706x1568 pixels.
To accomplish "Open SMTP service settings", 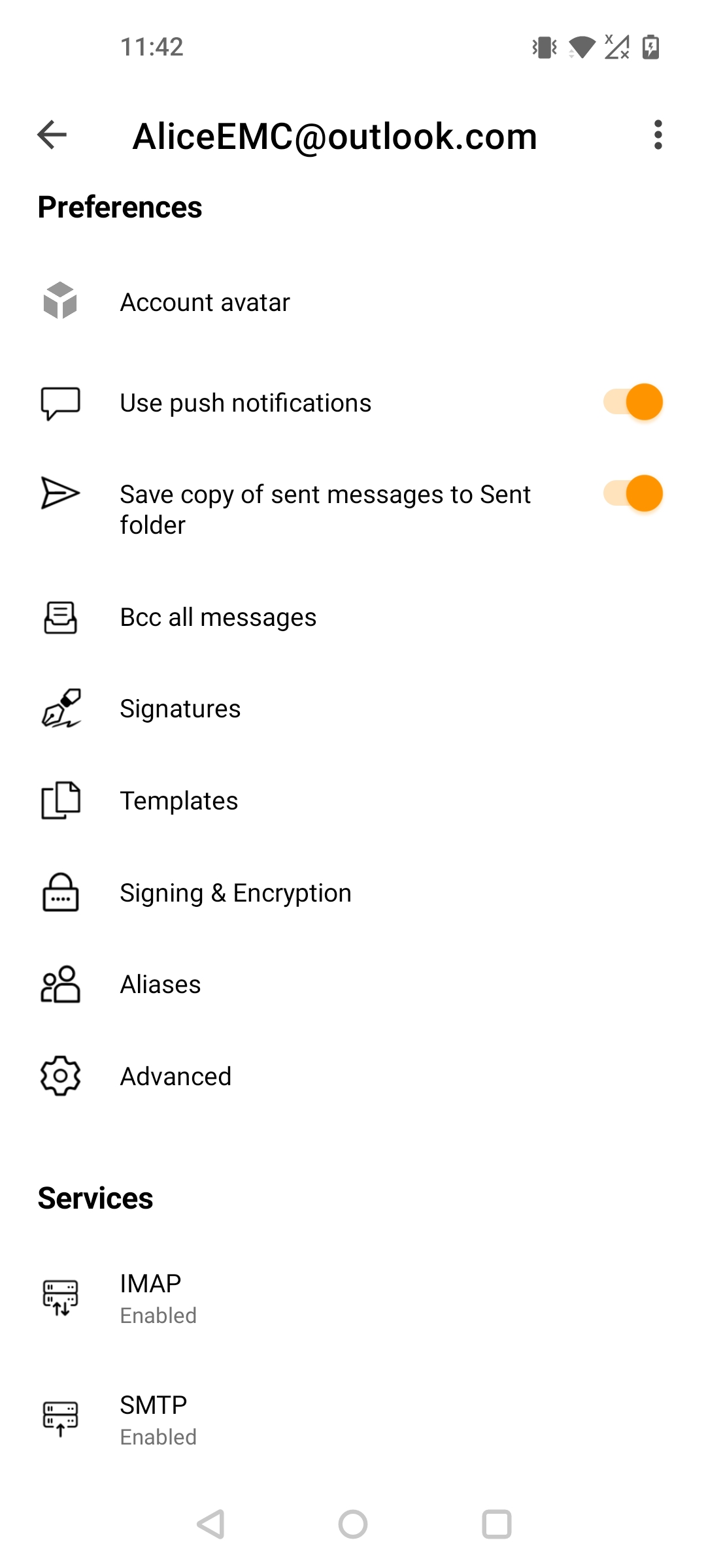I will (x=353, y=1420).
